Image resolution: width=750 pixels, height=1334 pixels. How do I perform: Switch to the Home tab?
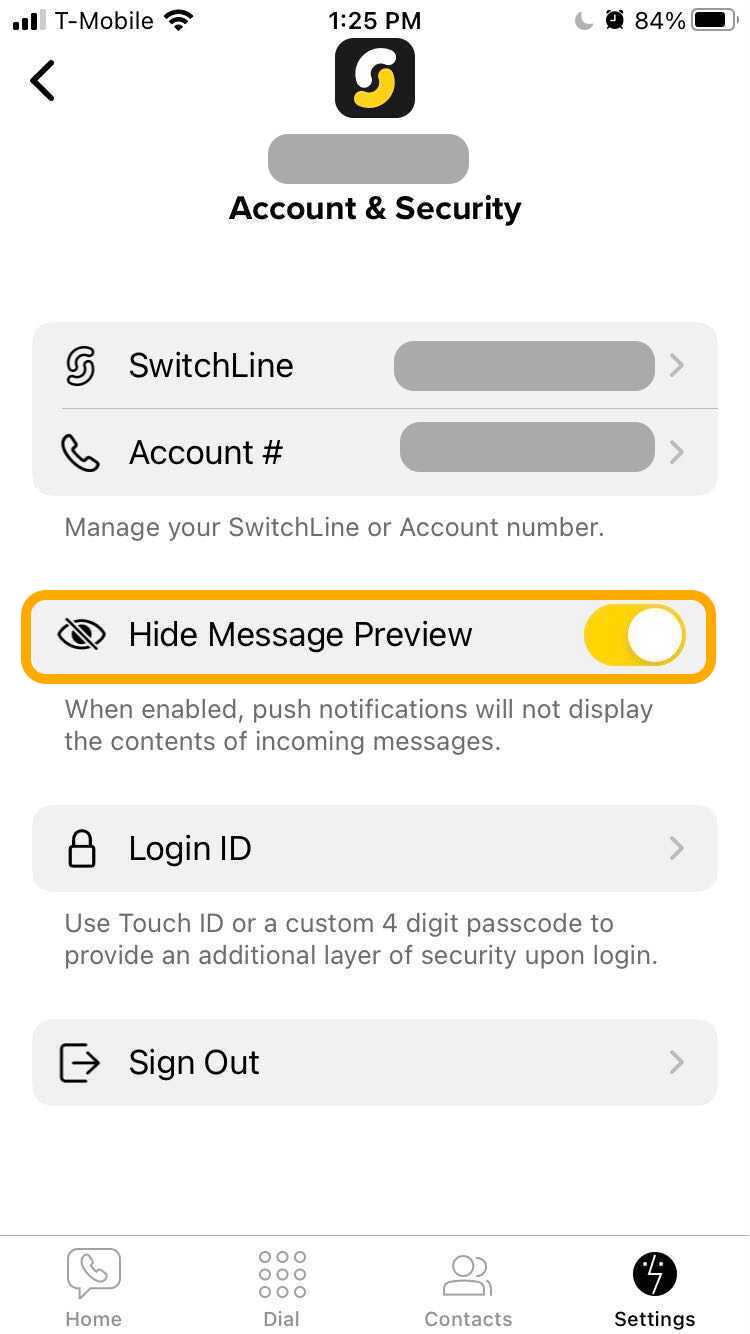click(93, 1288)
